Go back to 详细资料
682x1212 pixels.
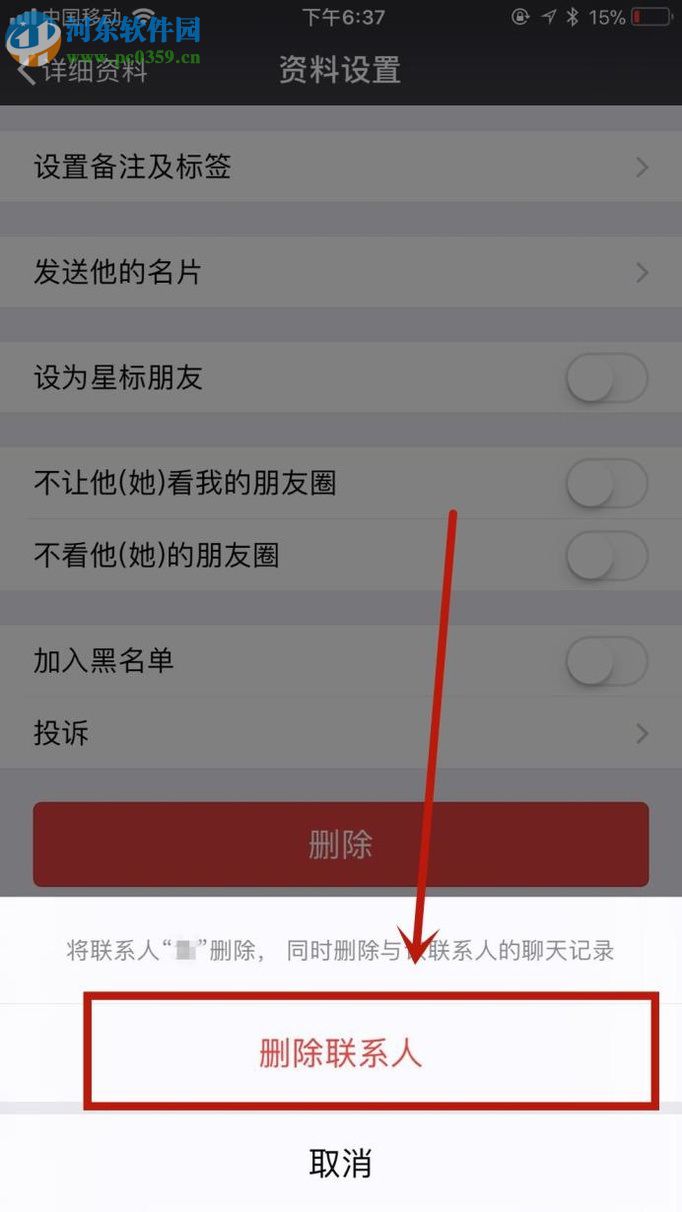tap(85, 70)
